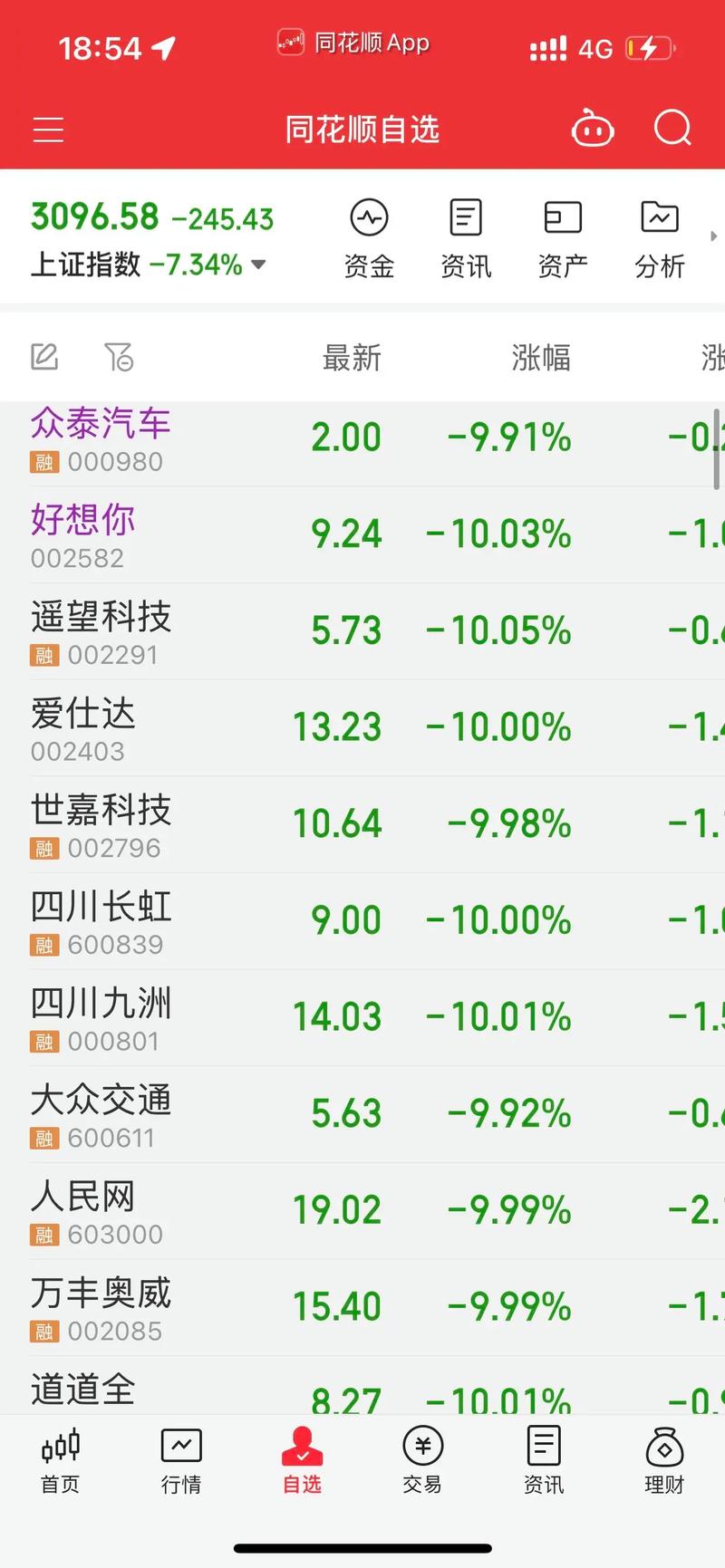Open the voice assistant robot icon
Screen dimensions: 725x1568
(x=593, y=130)
